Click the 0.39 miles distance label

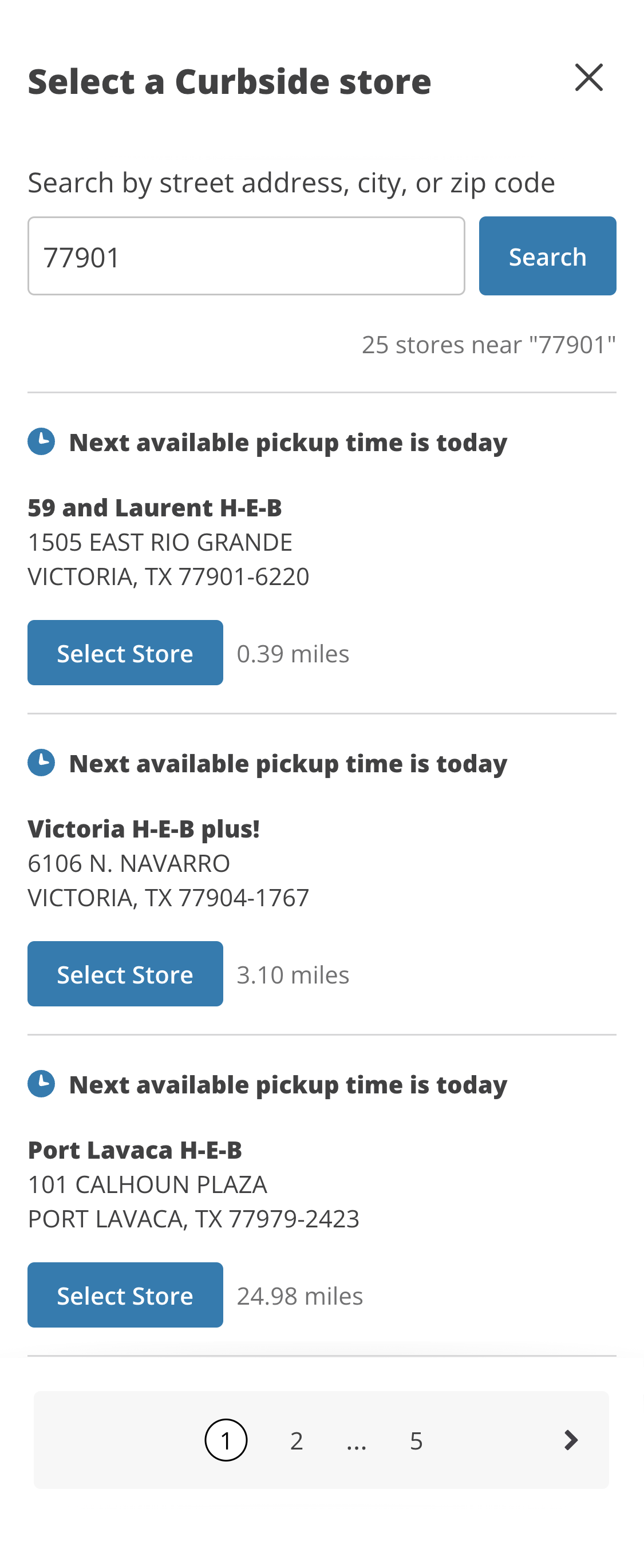pyautogui.click(x=294, y=654)
